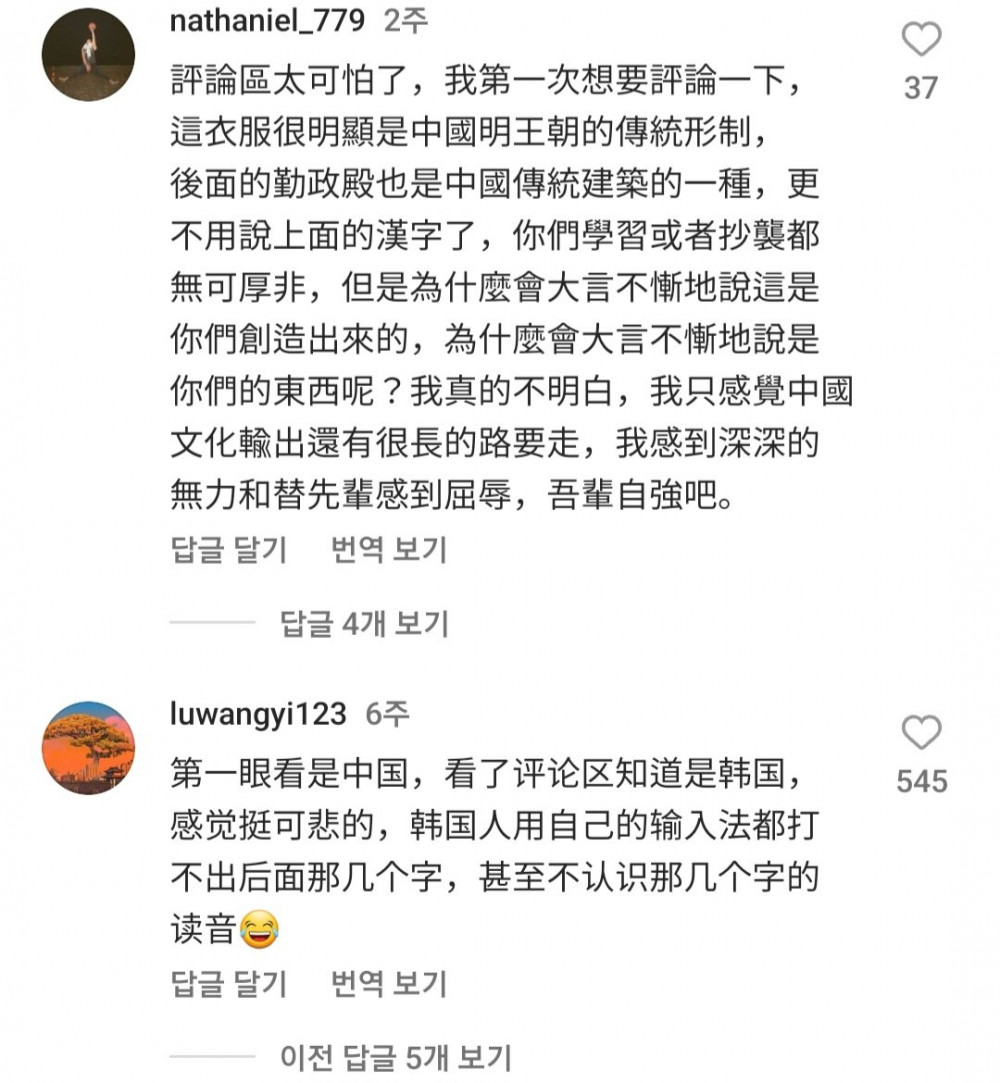
Task: Expand 이전 답글 5개 보기
Action: tap(396, 1057)
